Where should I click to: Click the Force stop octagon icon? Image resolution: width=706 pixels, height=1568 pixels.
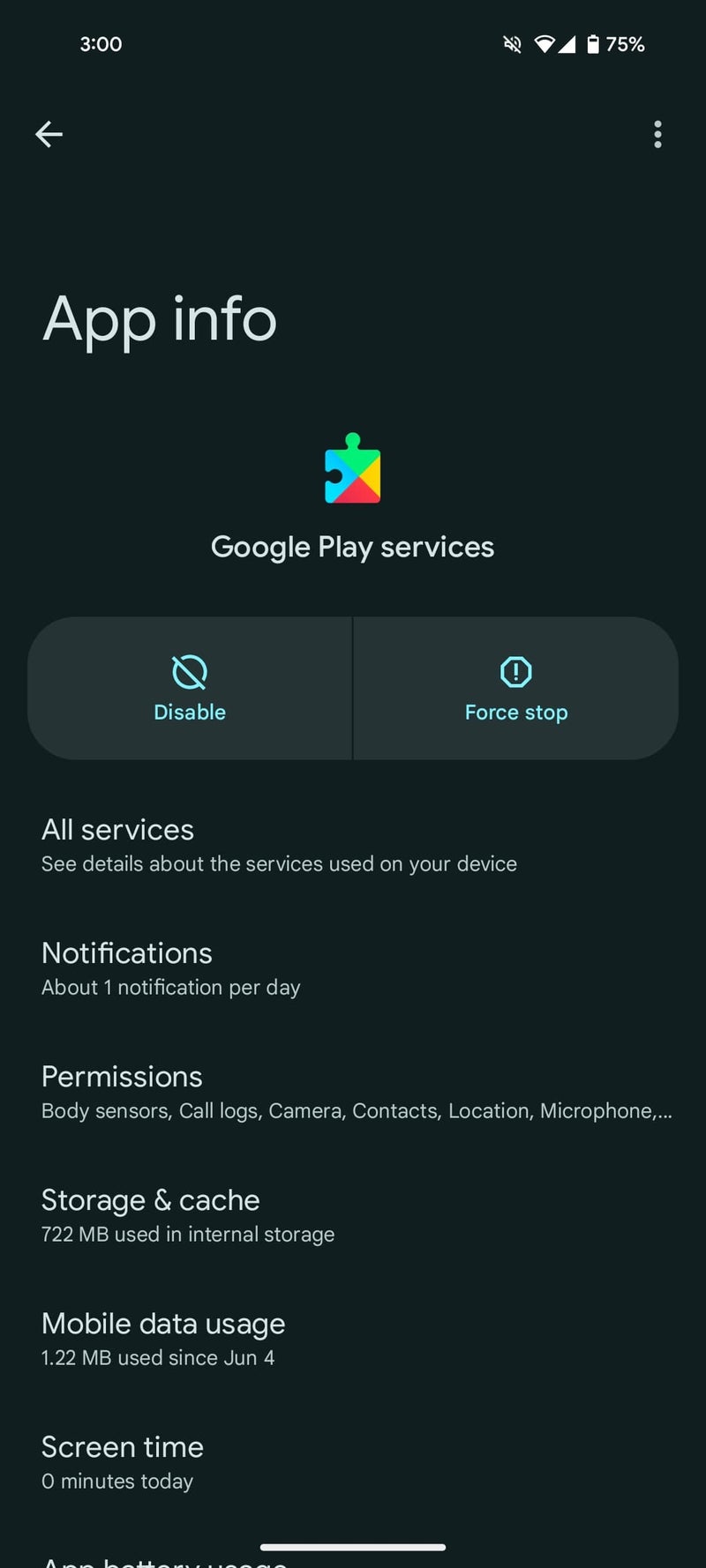tap(515, 672)
